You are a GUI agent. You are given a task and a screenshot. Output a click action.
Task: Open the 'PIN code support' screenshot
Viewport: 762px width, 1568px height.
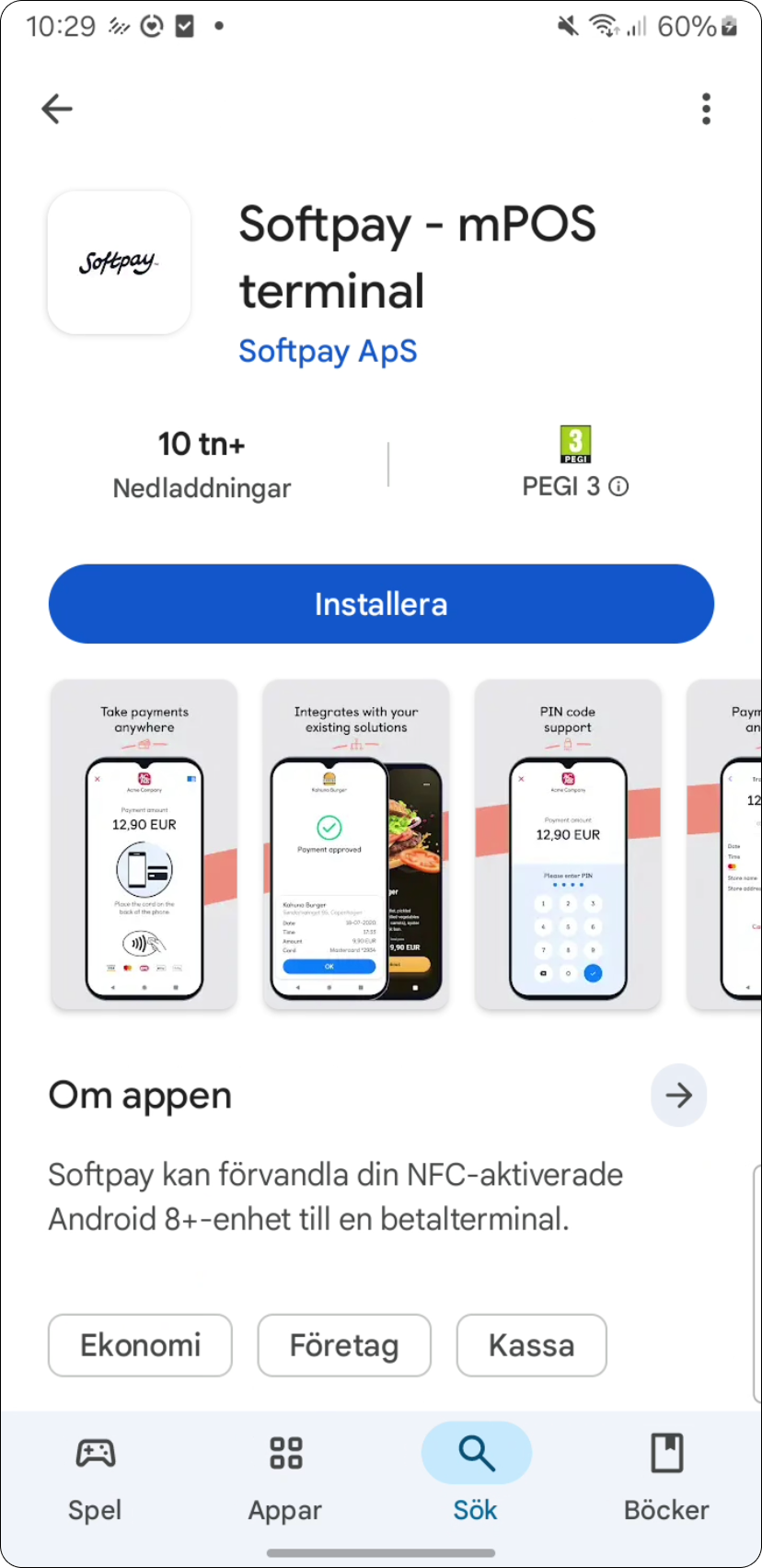click(568, 845)
